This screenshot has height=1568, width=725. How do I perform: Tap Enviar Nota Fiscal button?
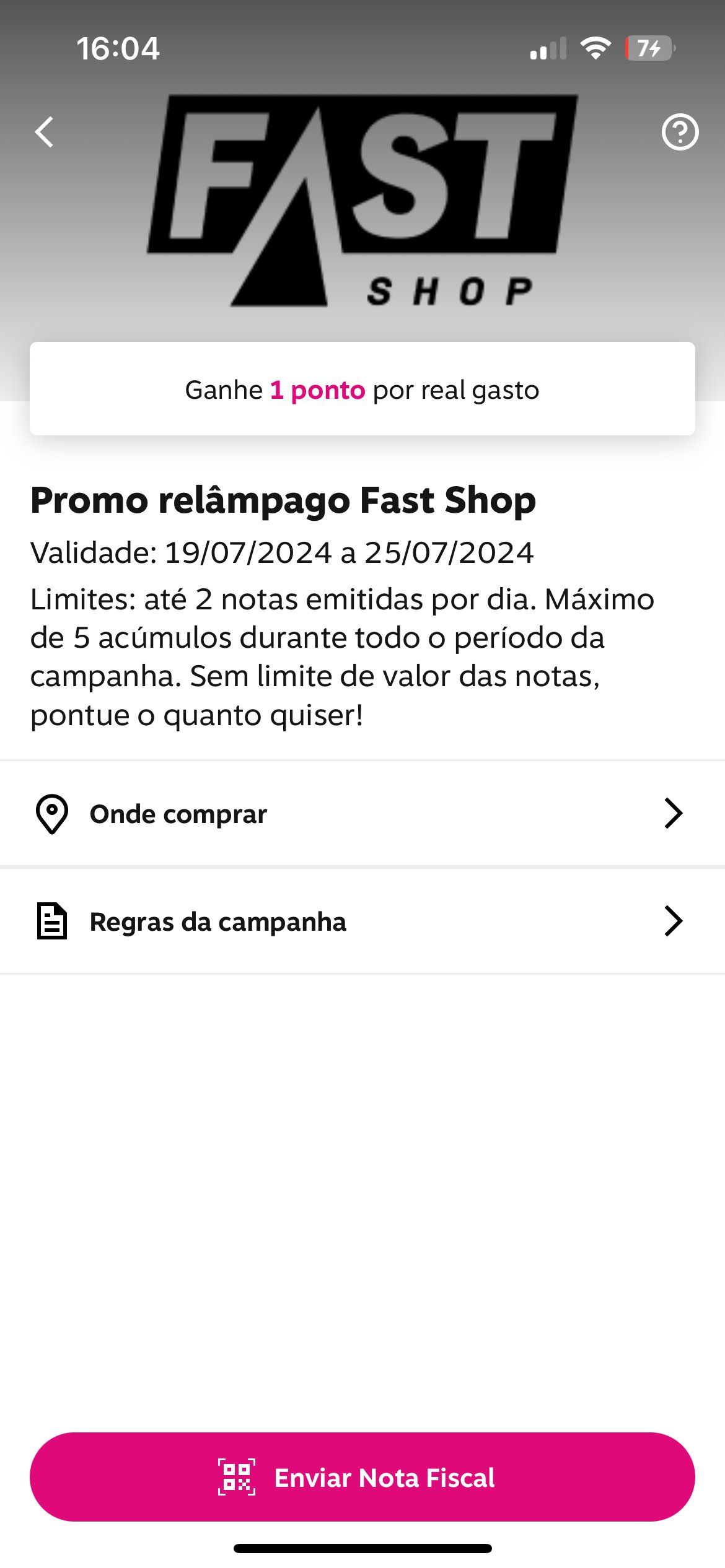[362, 1477]
